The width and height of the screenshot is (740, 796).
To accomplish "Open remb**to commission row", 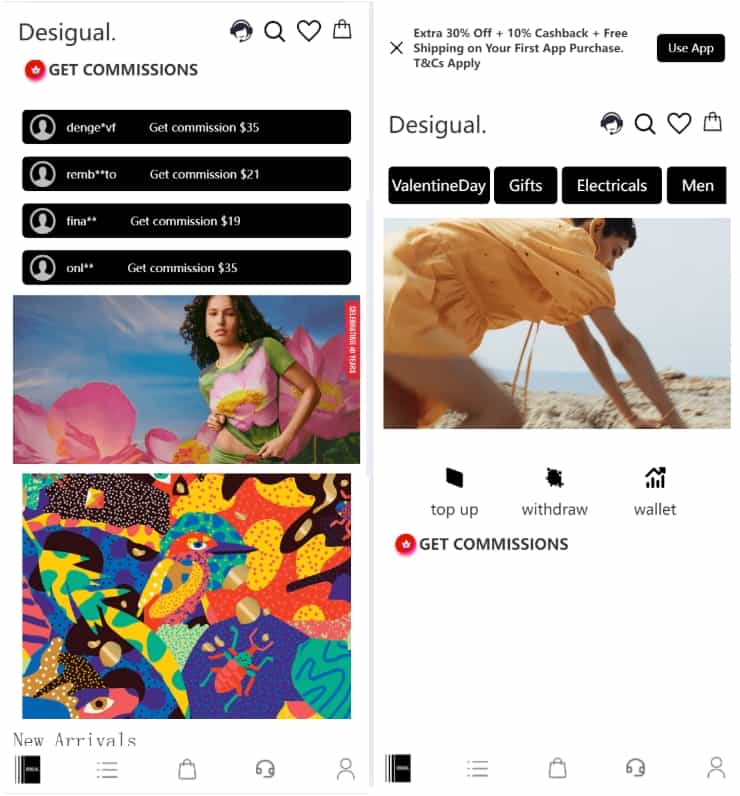I will coord(186,174).
